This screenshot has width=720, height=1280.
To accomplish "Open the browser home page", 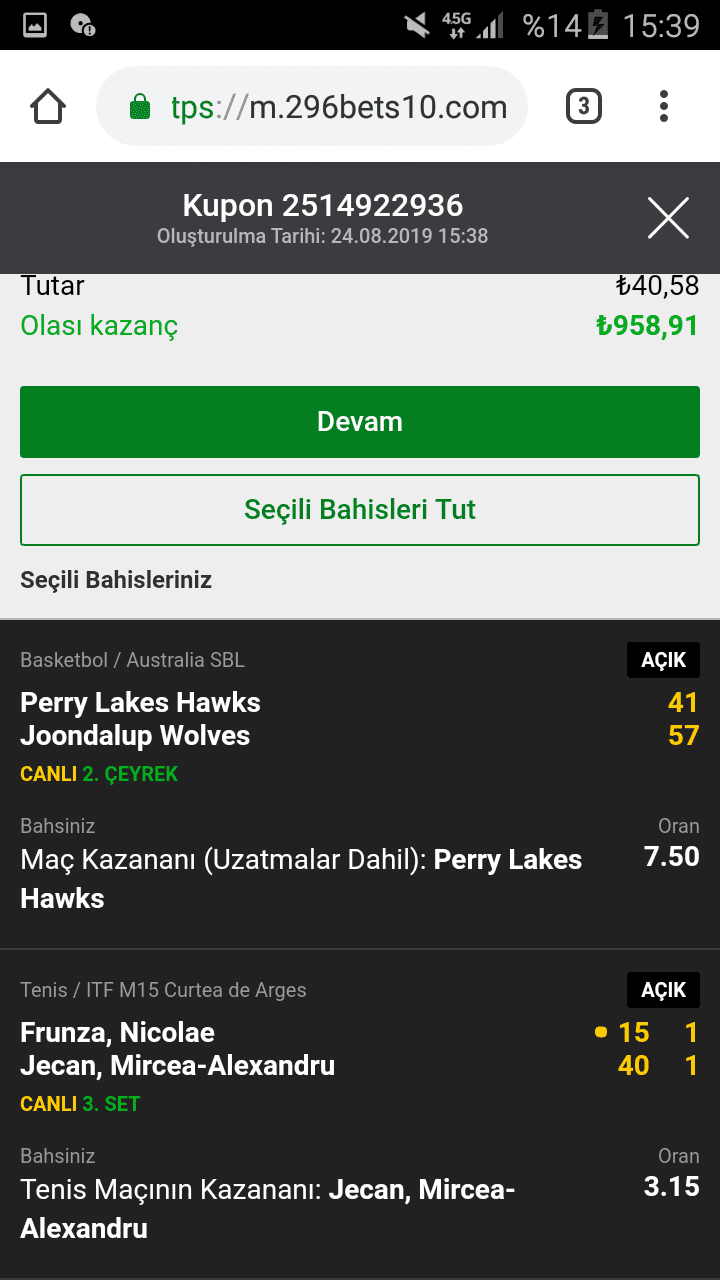I will pos(48,106).
